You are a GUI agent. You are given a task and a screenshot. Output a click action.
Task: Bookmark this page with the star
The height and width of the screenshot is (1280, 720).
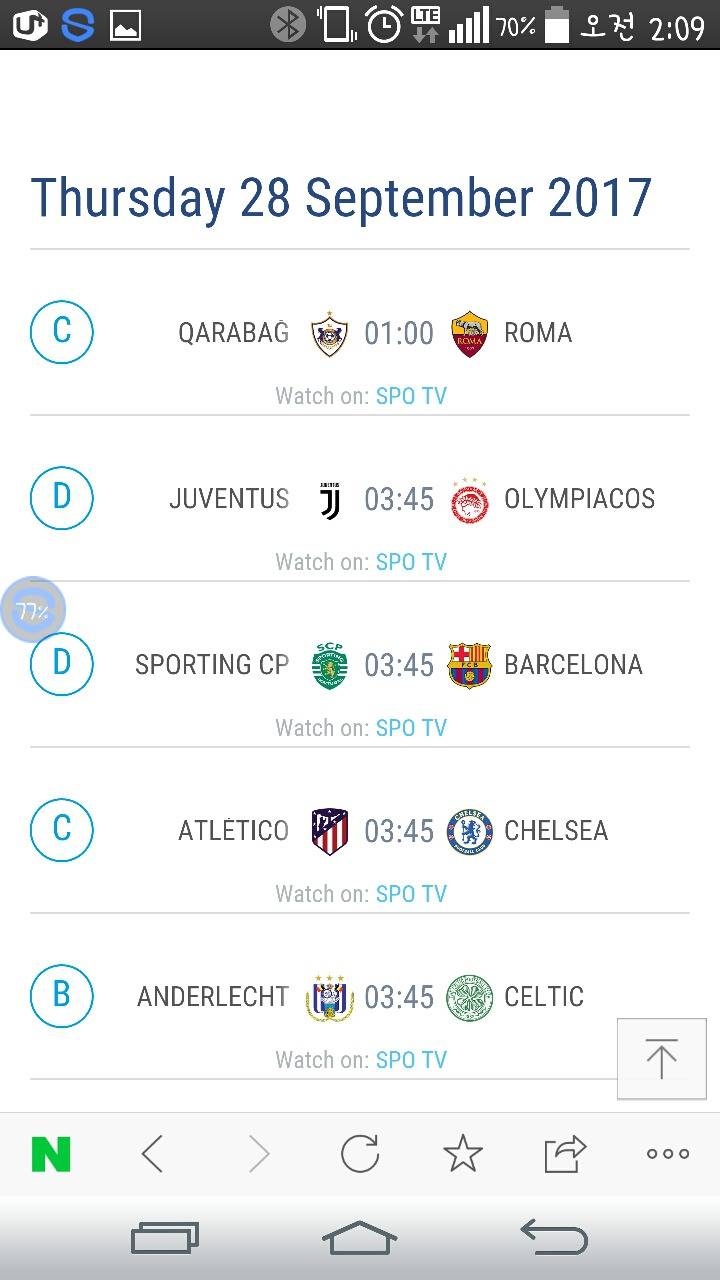tap(463, 1154)
